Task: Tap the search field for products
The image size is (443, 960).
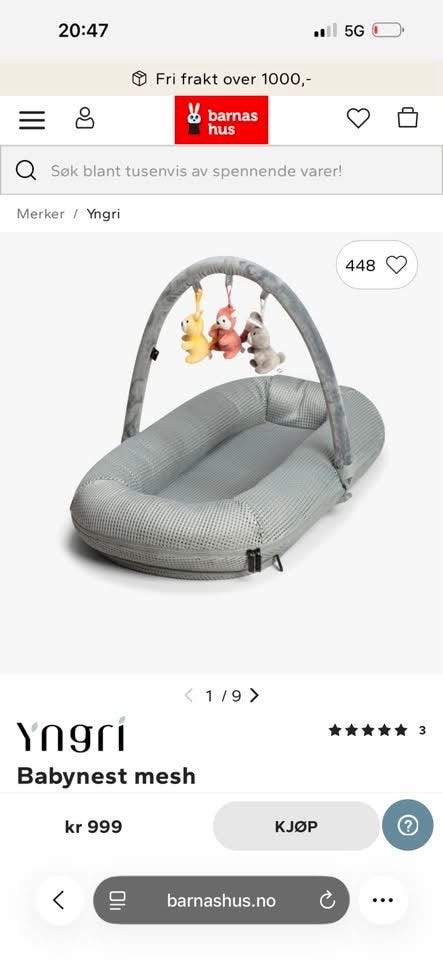Action: click(x=222, y=170)
